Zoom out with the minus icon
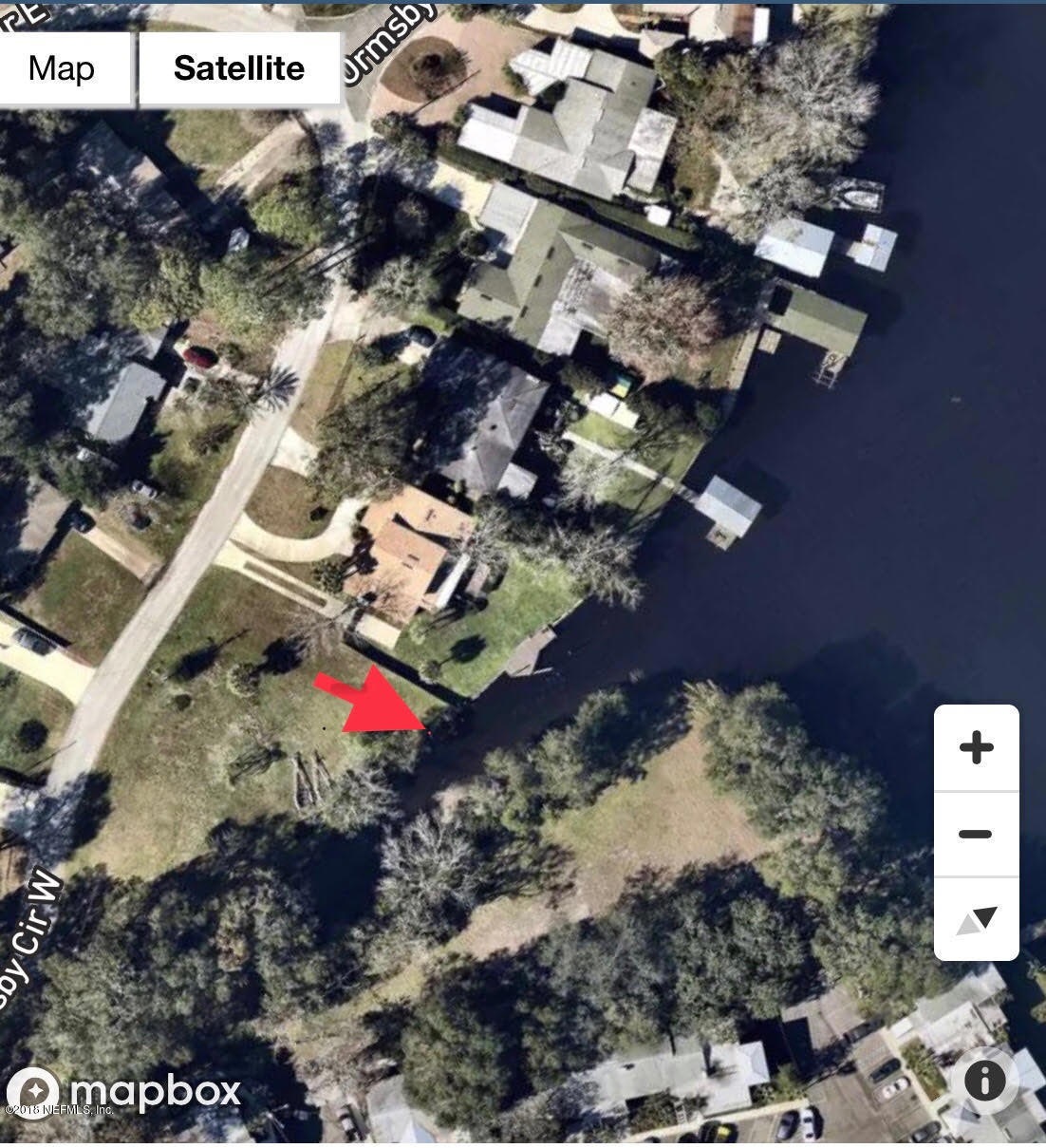Image resolution: width=1046 pixels, height=1148 pixels. click(x=978, y=834)
